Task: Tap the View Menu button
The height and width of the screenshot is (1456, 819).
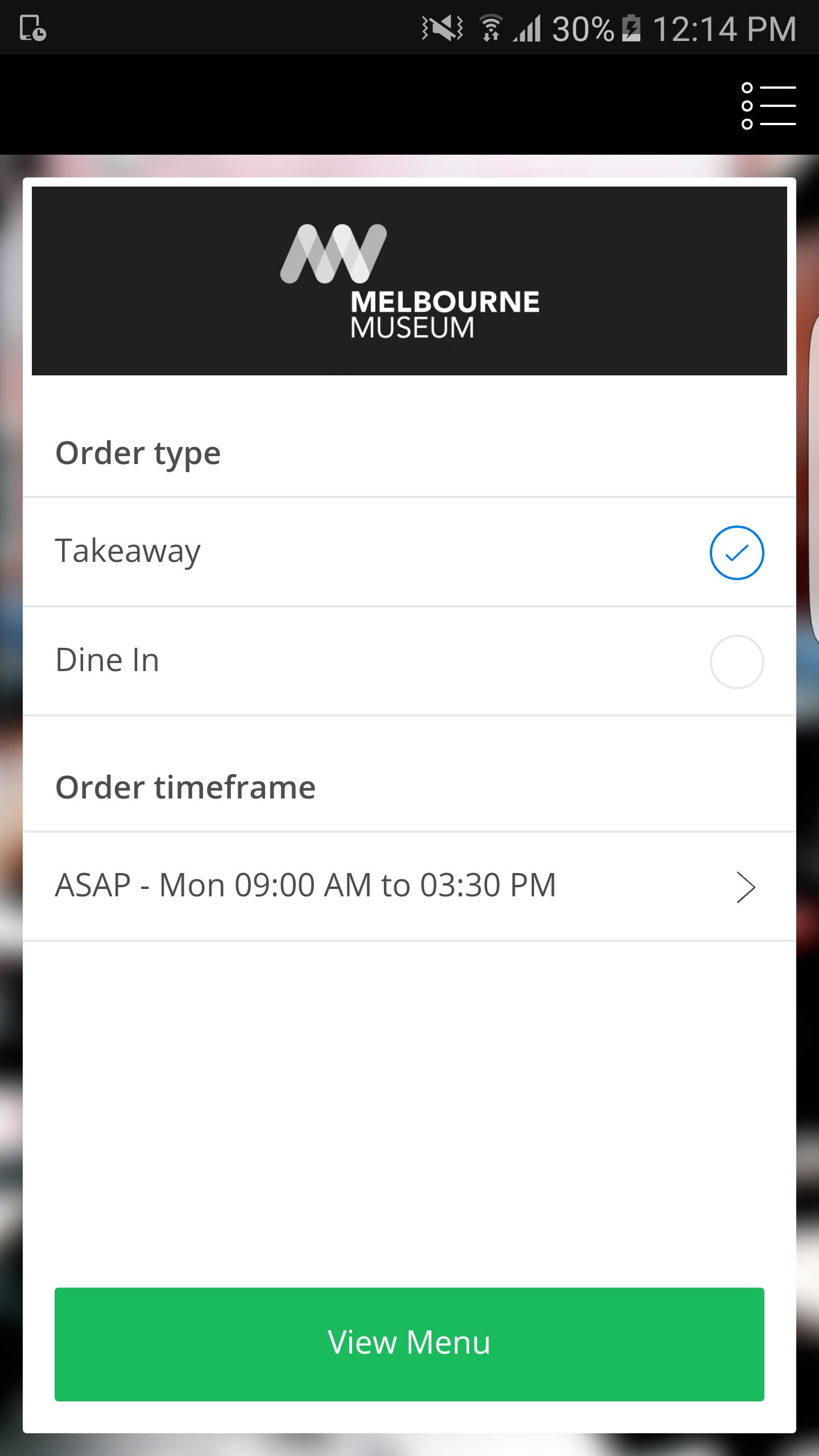Action: point(409,1343)
